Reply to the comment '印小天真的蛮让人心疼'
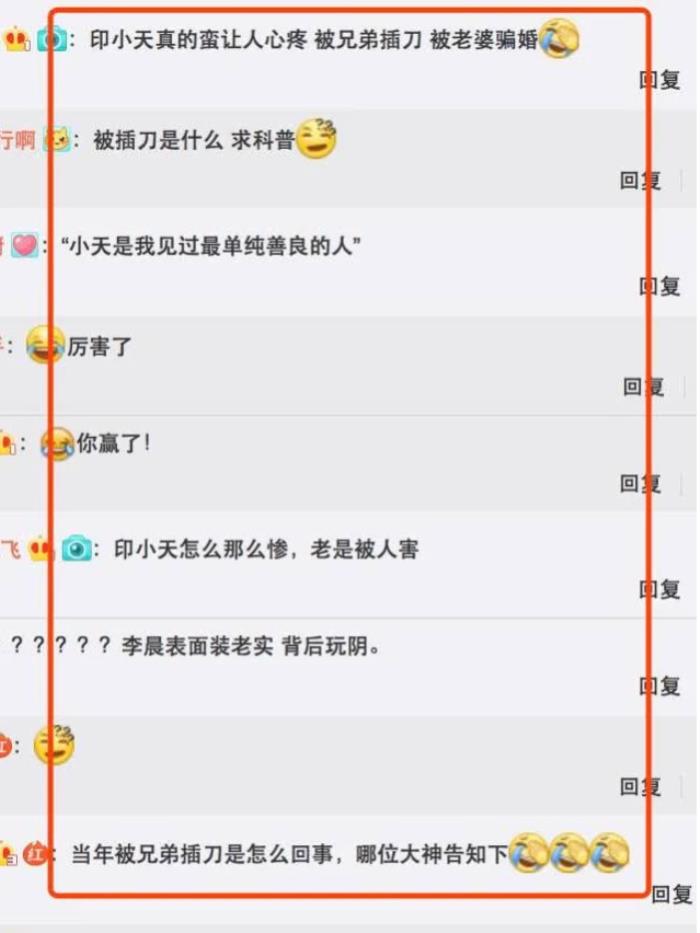Viewport: 700px width, 933px height. [660, 81]
